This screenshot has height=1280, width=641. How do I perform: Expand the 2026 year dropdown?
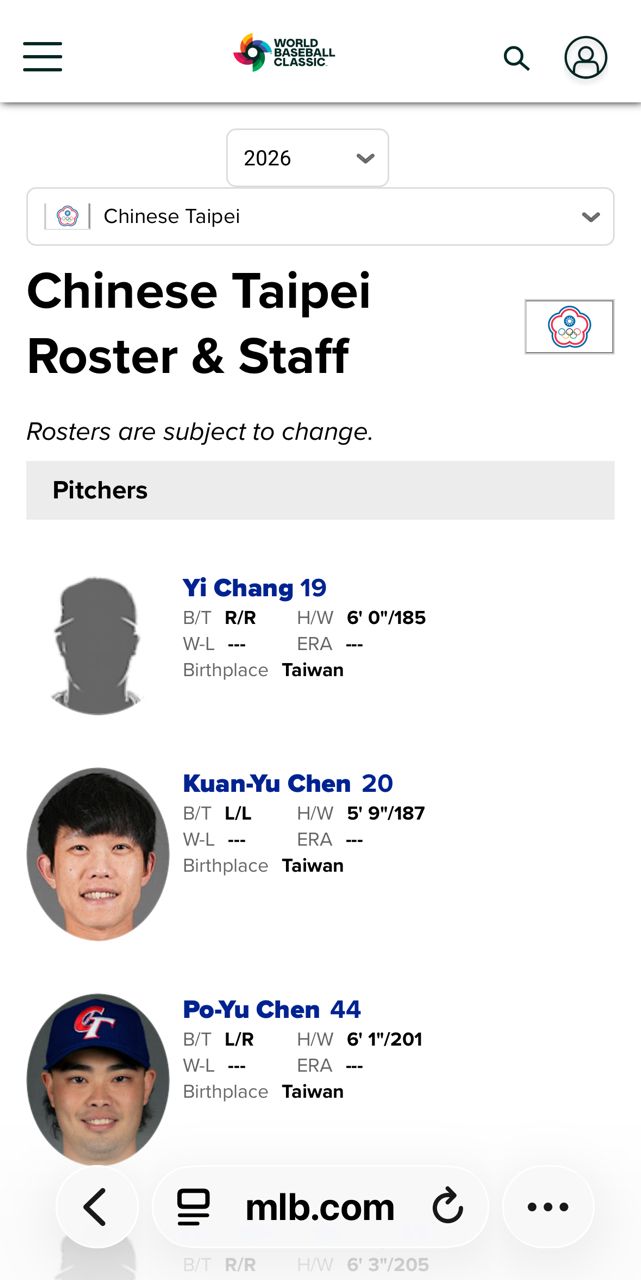[307, 158]
